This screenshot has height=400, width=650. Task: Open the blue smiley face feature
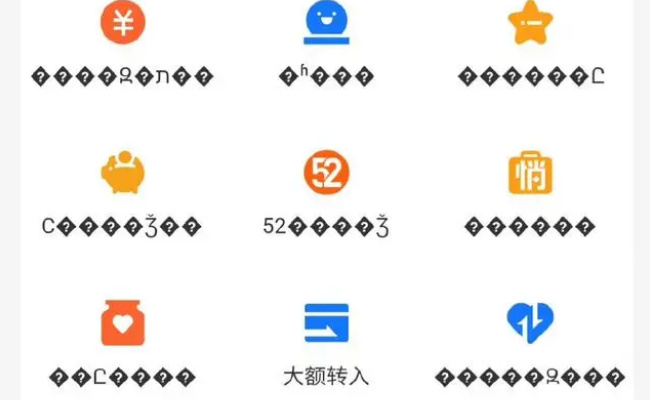326,24
